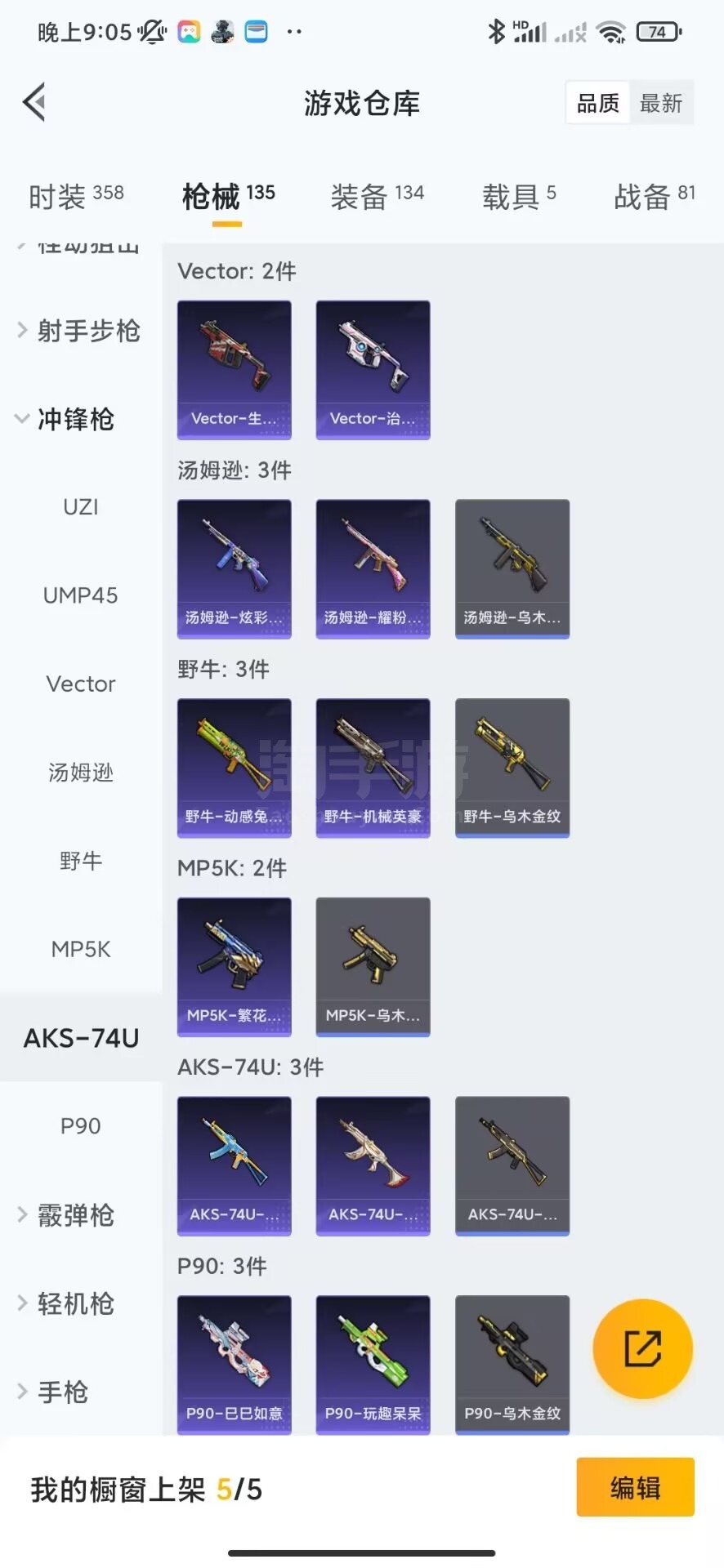Expand the 轻机枪 category
Screen dimensions: 724x1568
click(75, 1303)
